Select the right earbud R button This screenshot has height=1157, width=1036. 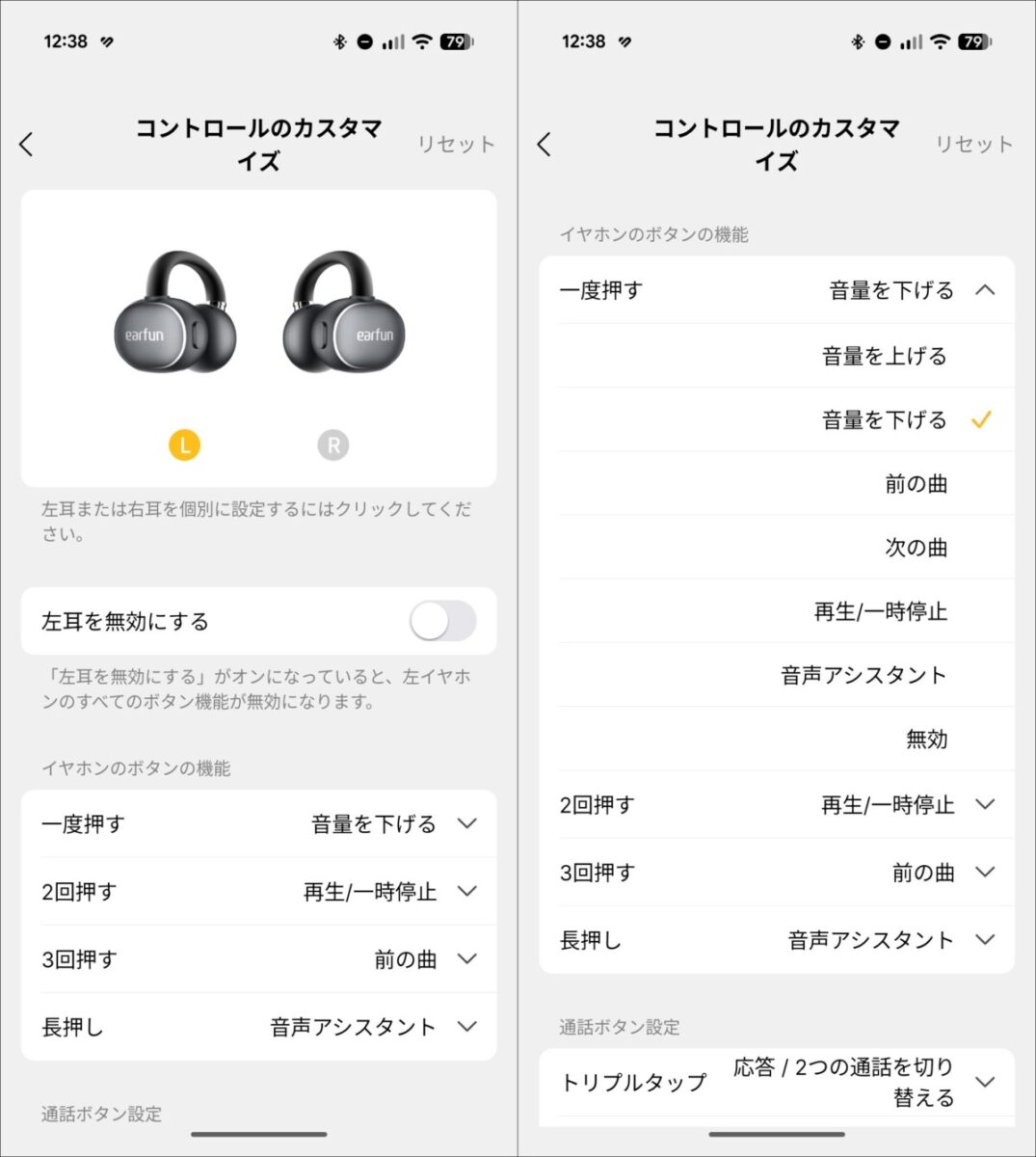(332, 445)
